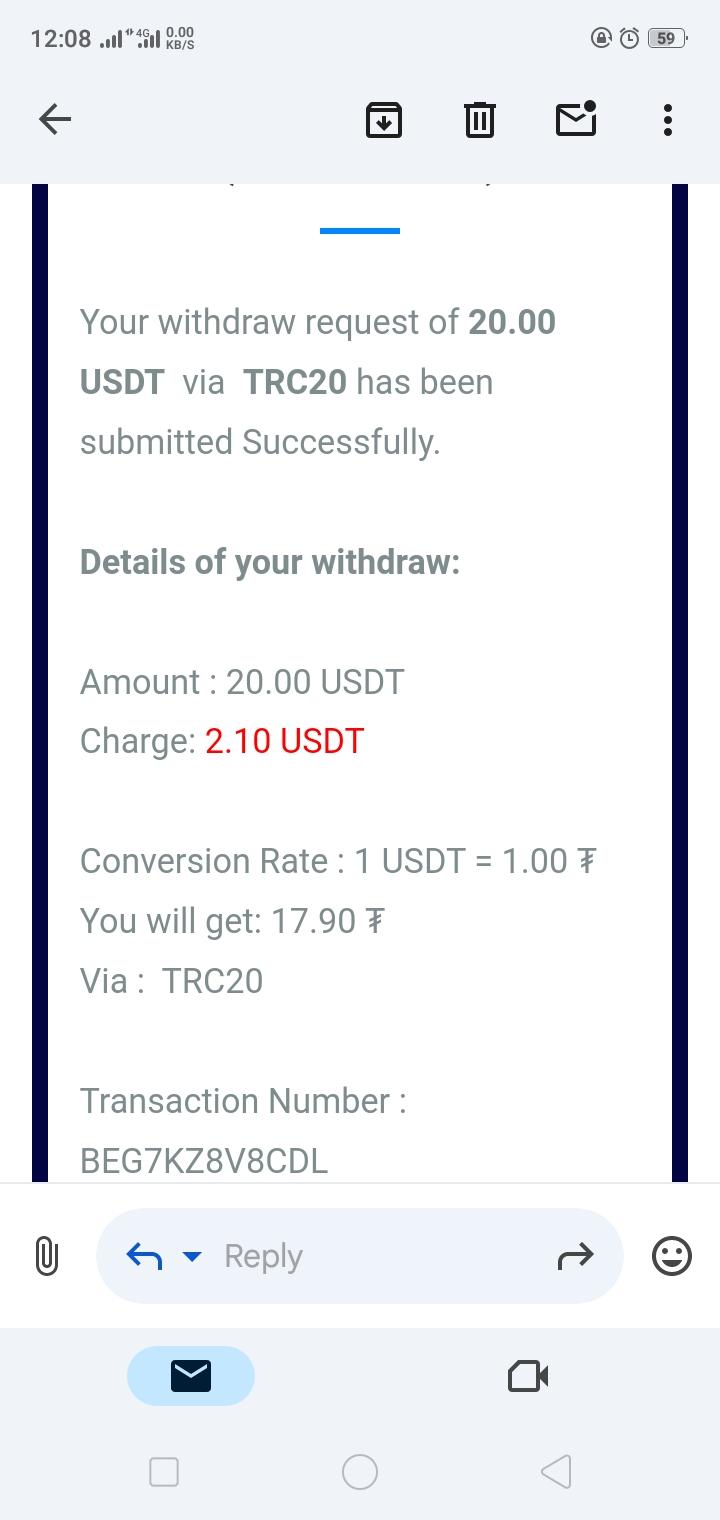Archive this email
Viewport: 720px width, 1520px height.
[384, 120]
